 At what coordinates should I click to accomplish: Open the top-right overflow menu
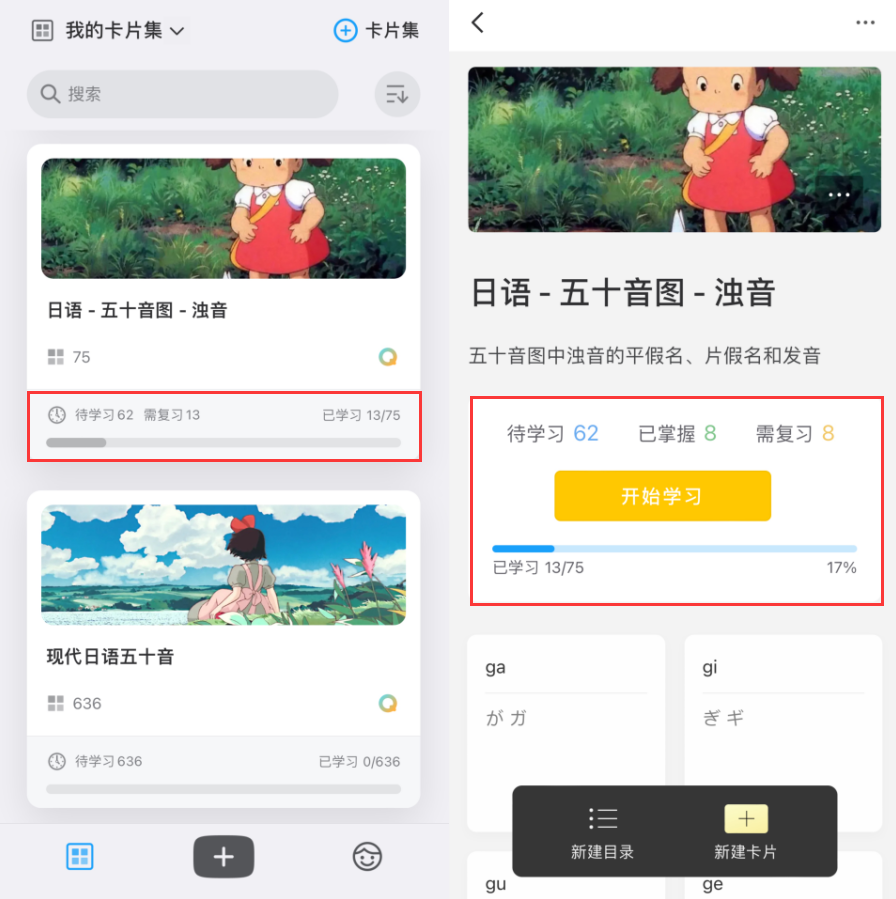865,23
